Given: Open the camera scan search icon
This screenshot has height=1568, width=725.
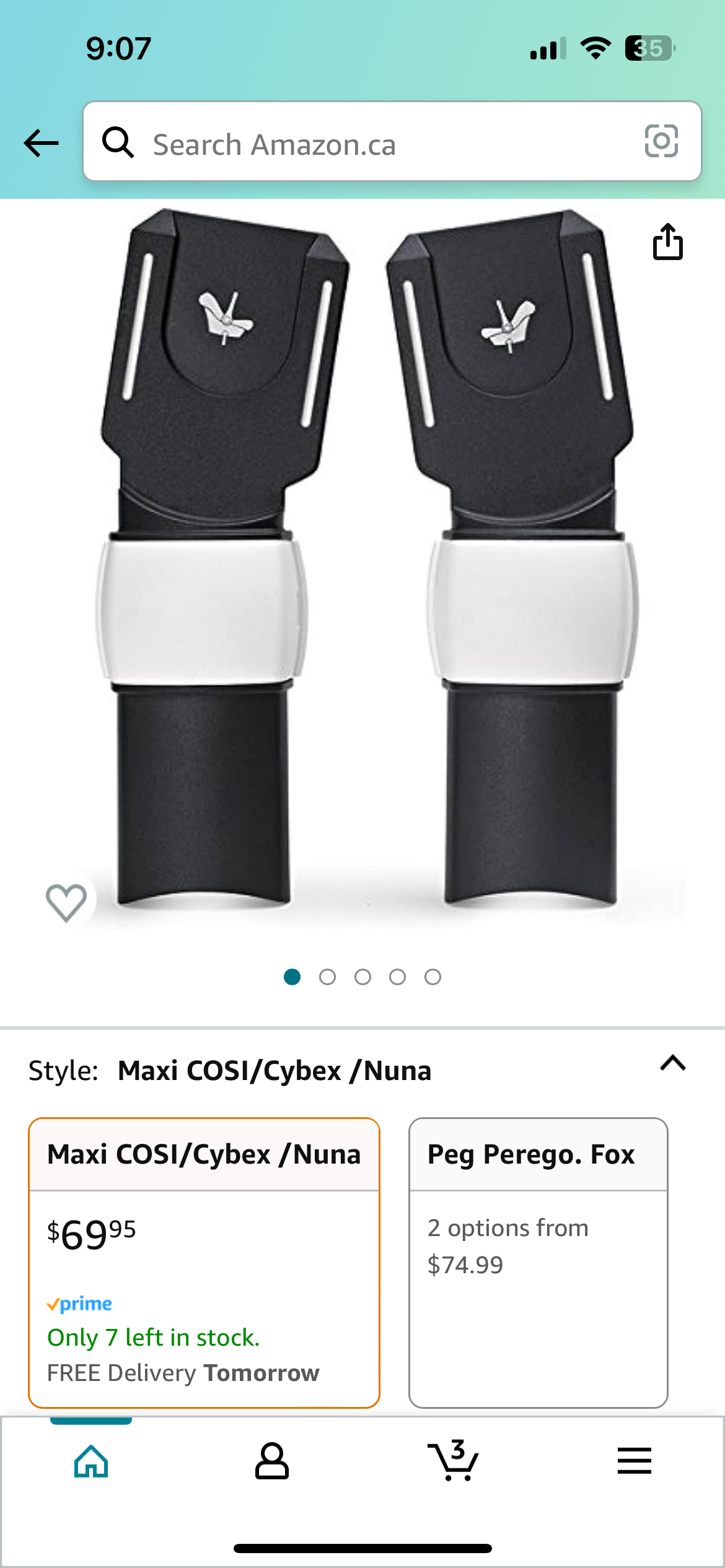Looking at the screenshot, I should pos(661,142).
